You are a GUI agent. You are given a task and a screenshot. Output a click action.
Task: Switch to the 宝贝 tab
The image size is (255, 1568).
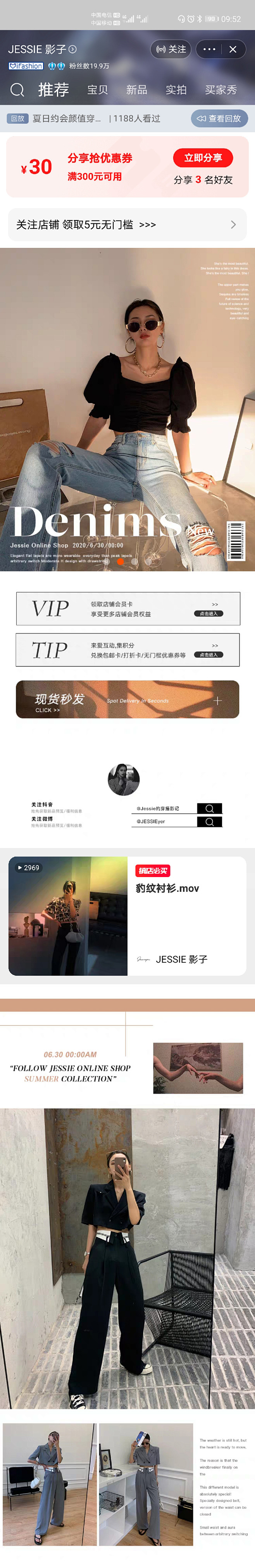coord(97,90)
